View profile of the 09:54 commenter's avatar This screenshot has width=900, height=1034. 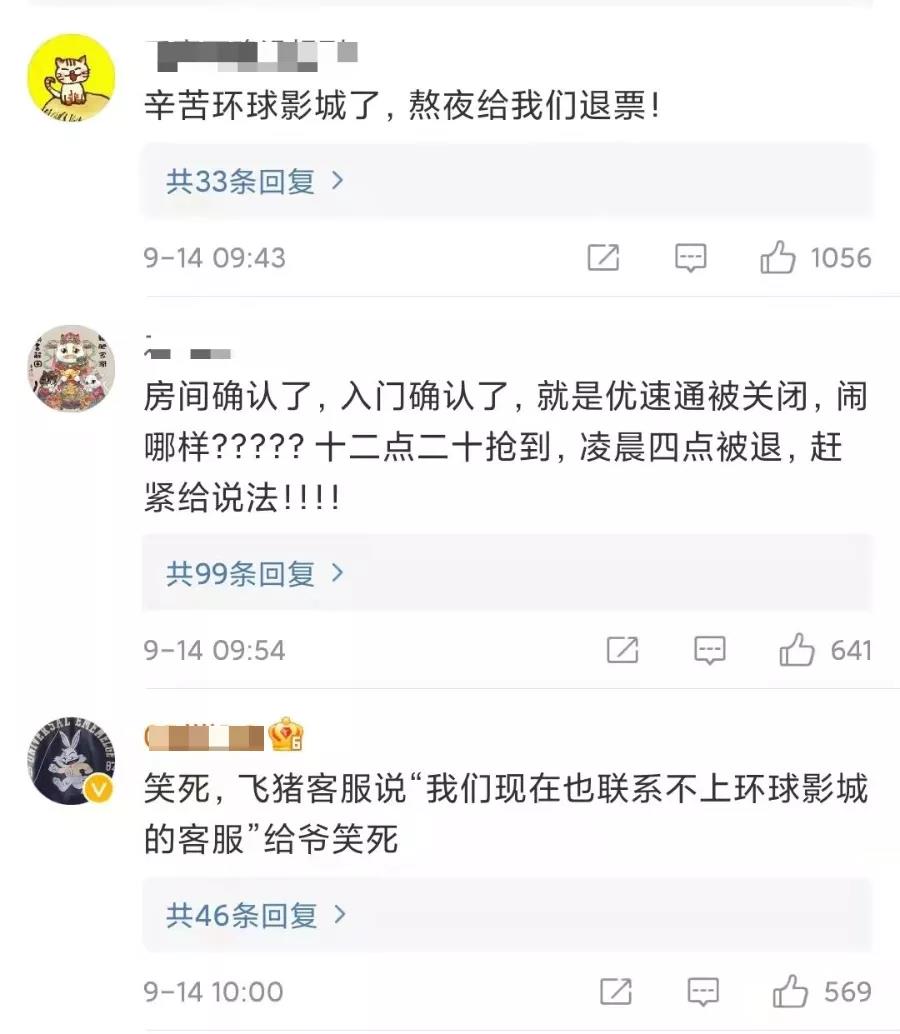(x=69, y=368)
